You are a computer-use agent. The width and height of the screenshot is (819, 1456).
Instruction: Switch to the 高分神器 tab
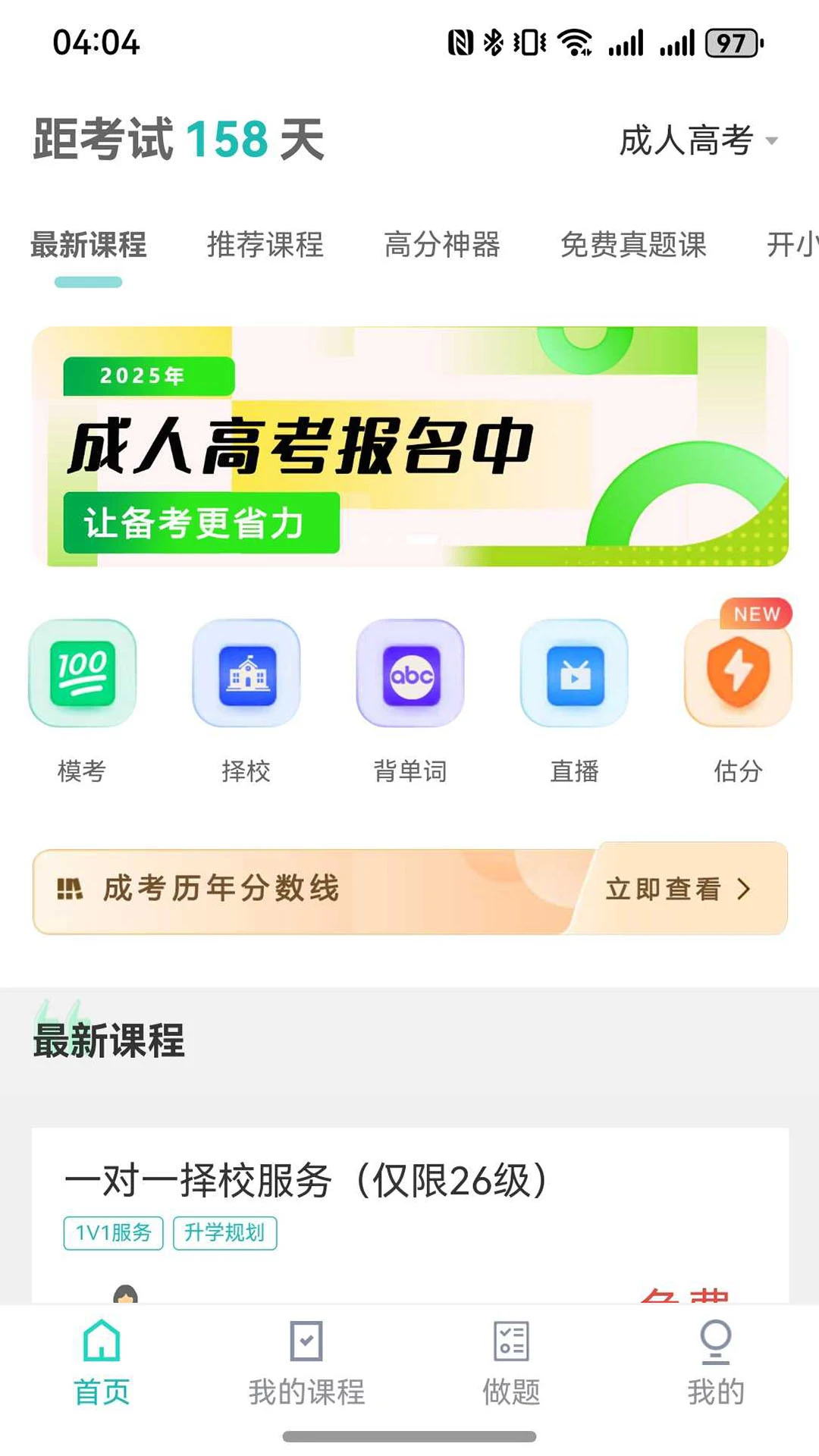click(x=442, y=246)
